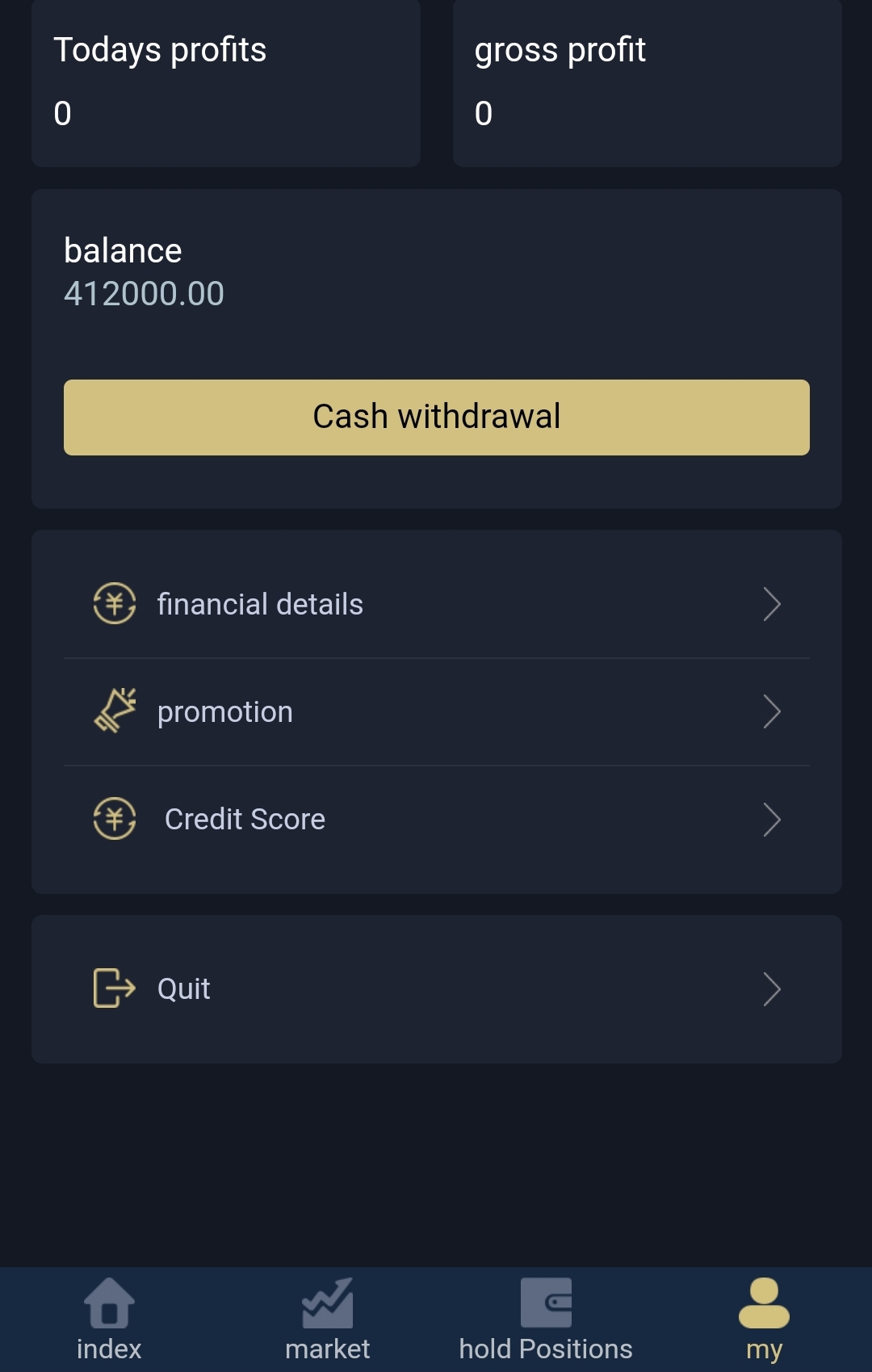Image resolution: width=872 pixels, height=1372 pixels.
Task: Open financial details
Action: pos(436,604)
